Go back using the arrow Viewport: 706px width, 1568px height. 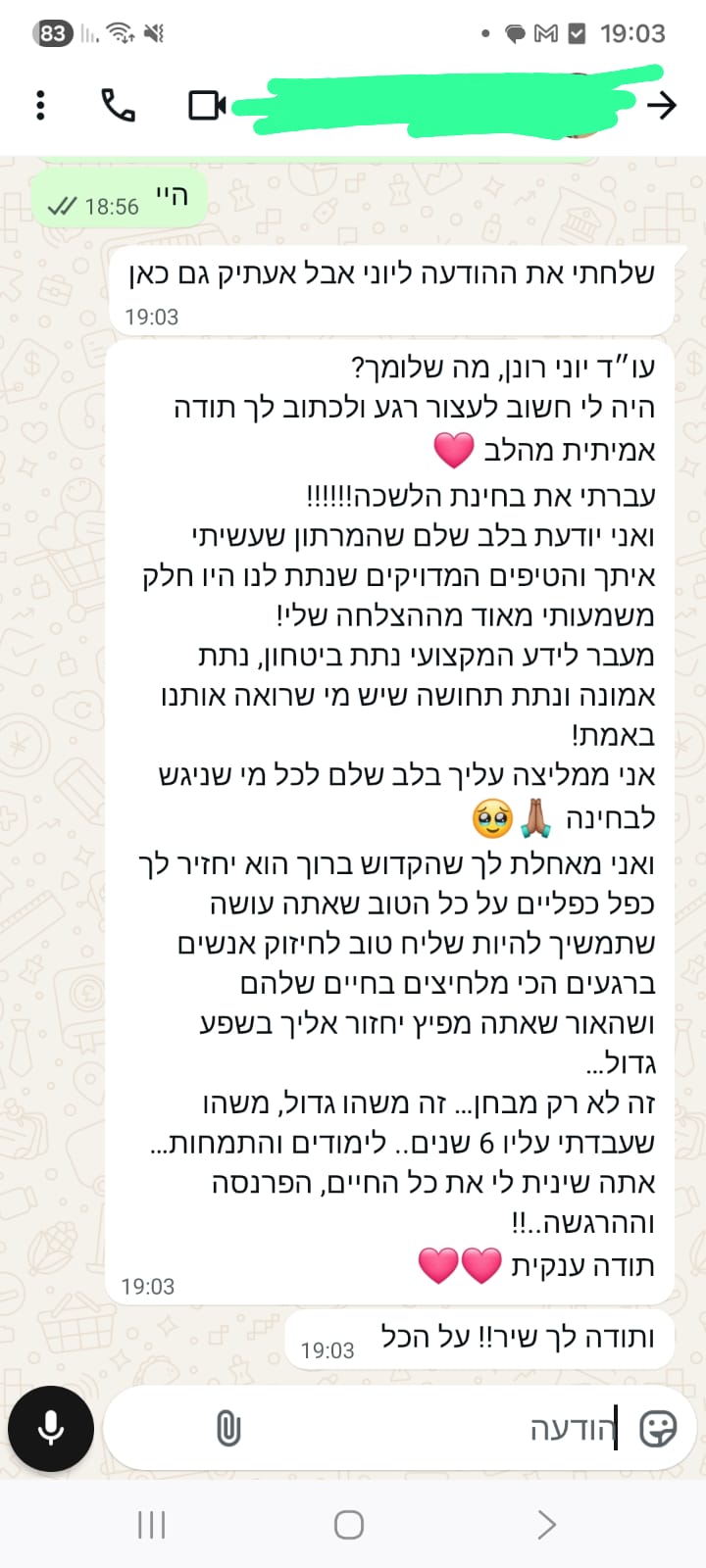point(663,105)
